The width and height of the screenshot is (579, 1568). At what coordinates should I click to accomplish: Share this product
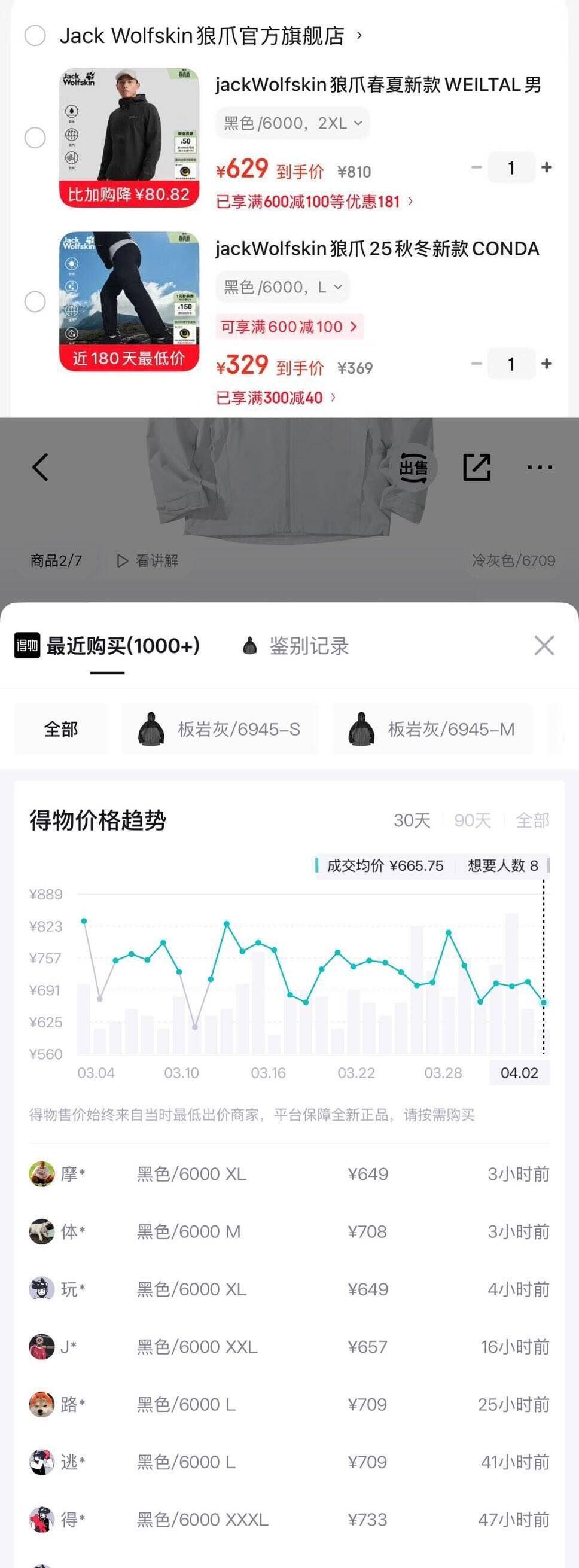pyautogui.click(x=477, y=468)
